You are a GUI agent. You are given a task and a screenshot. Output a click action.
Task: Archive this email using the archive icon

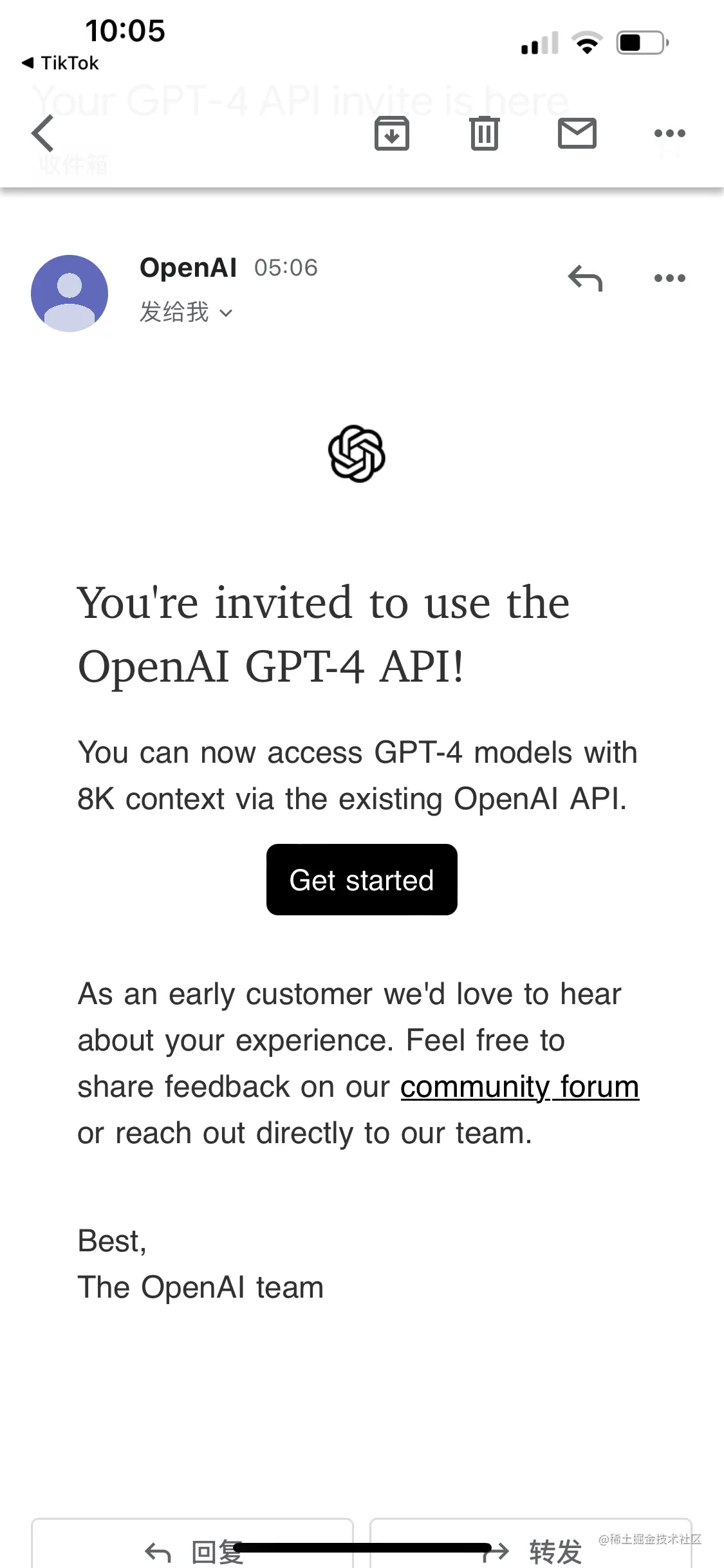[392, 133]
